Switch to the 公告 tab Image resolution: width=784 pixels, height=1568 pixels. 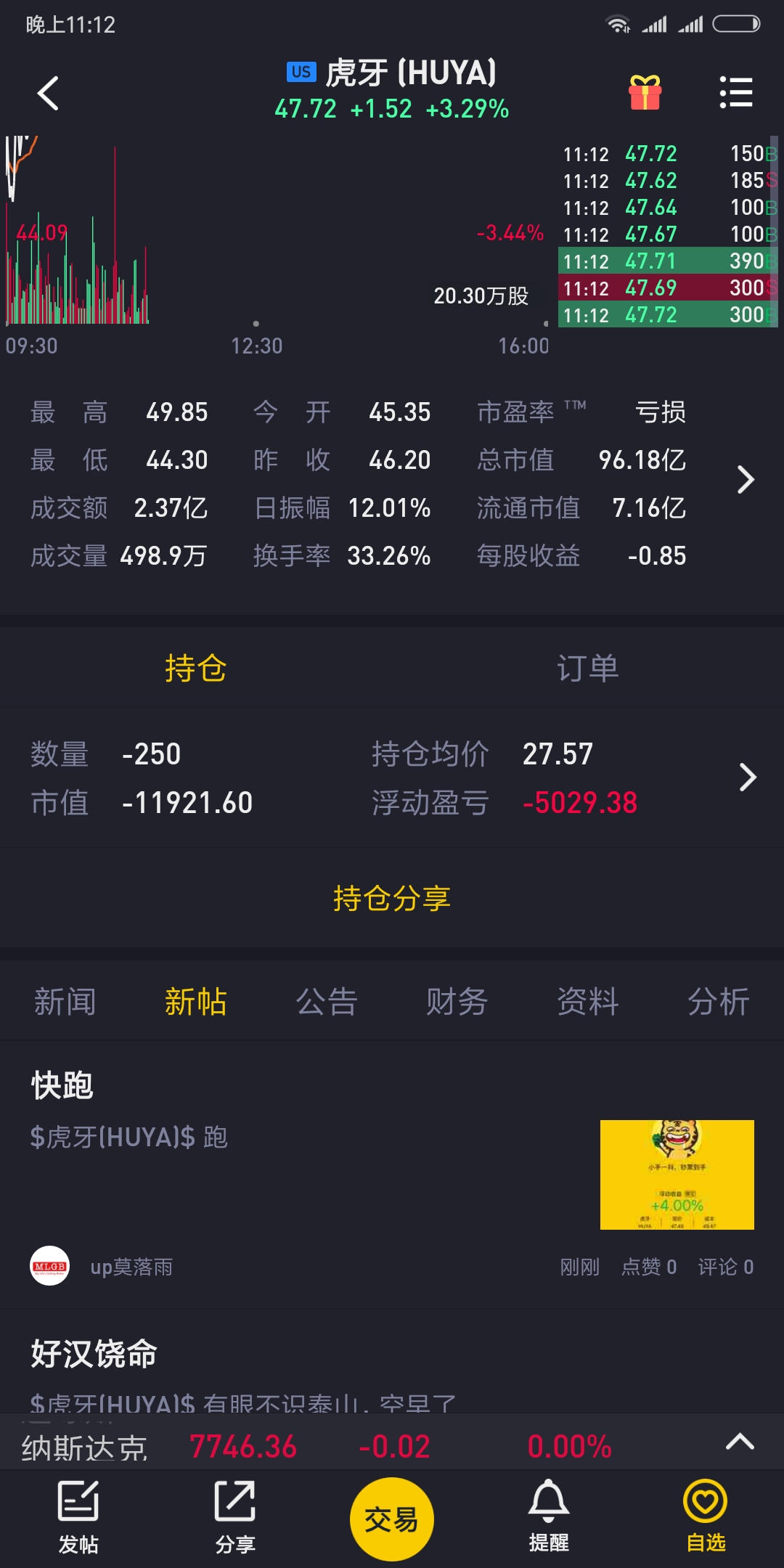coord(327,1002)
